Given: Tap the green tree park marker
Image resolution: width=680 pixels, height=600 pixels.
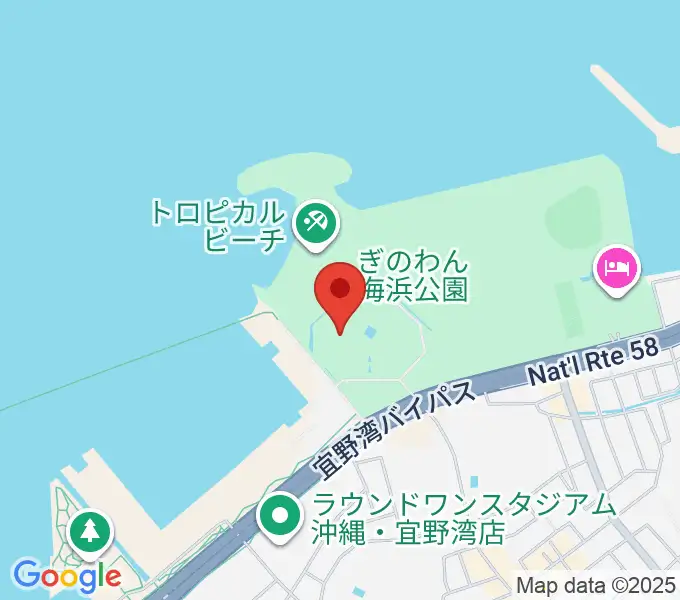Looking at the screenshot, I should pyautogui.click(x=91, y=531).
